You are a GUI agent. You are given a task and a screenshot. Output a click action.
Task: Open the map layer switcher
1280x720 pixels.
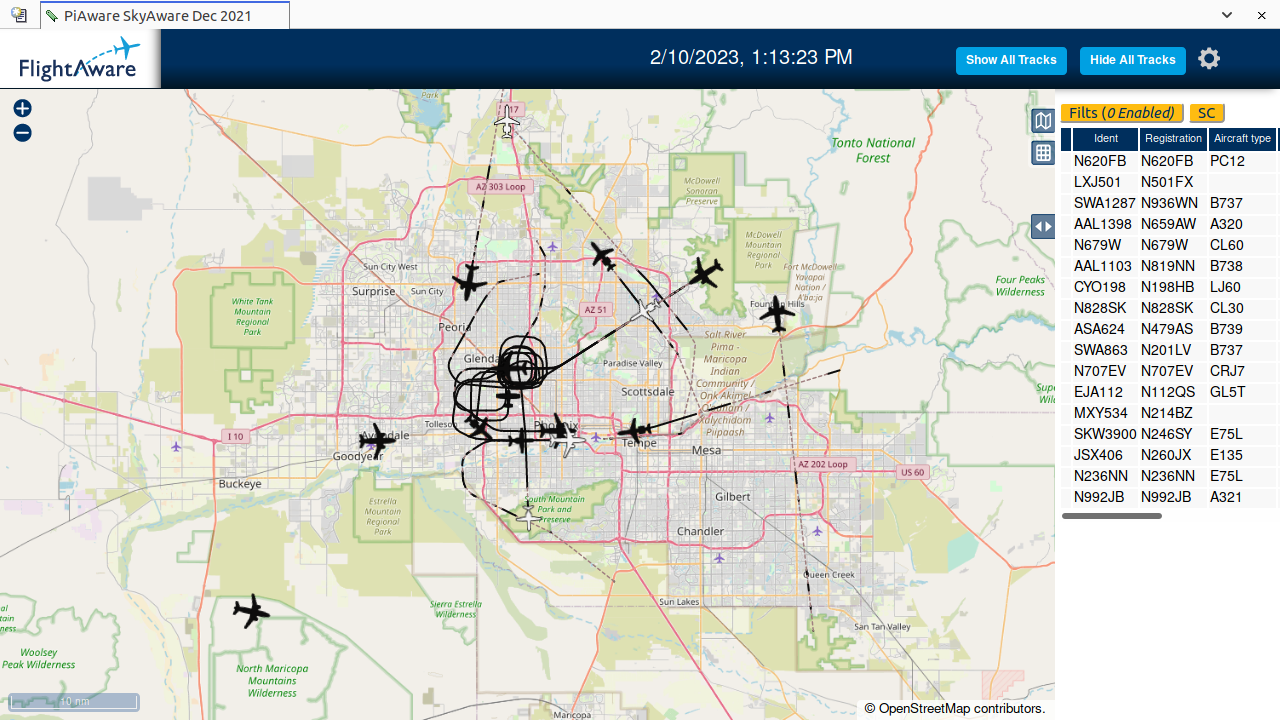[x=1043, y=121]
